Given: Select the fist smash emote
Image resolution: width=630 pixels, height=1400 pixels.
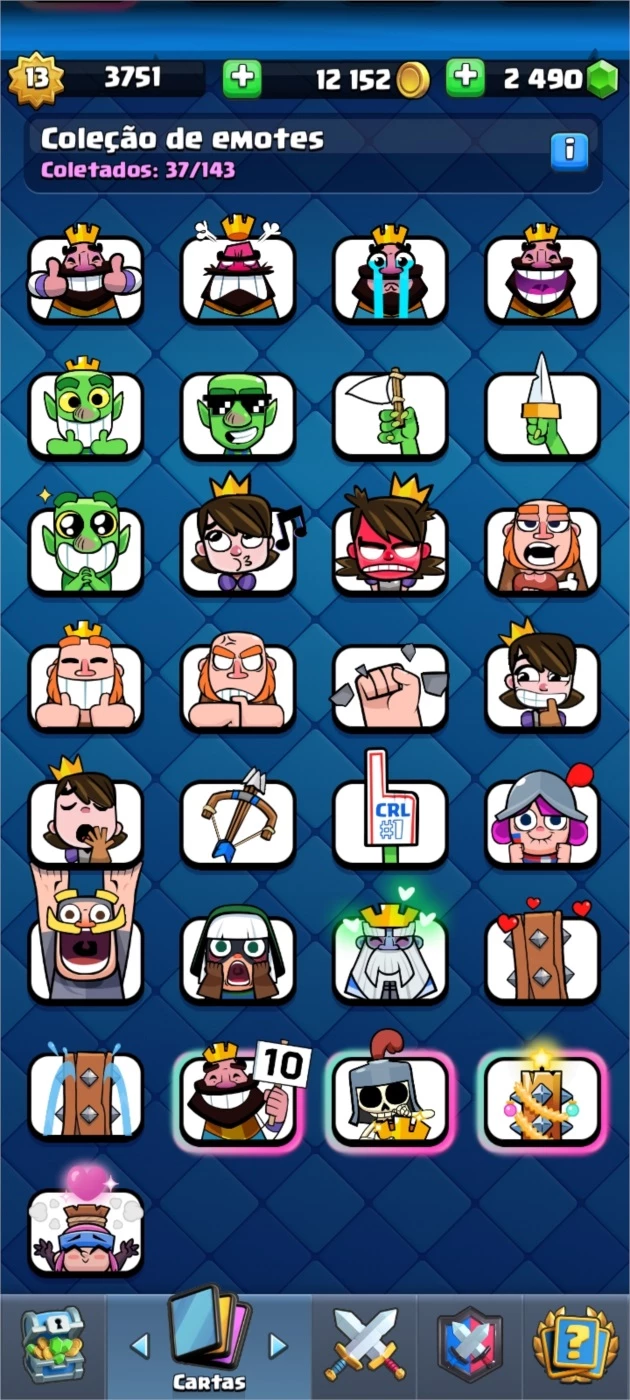Looking at the screenshot, I should (x=391, y=686).
